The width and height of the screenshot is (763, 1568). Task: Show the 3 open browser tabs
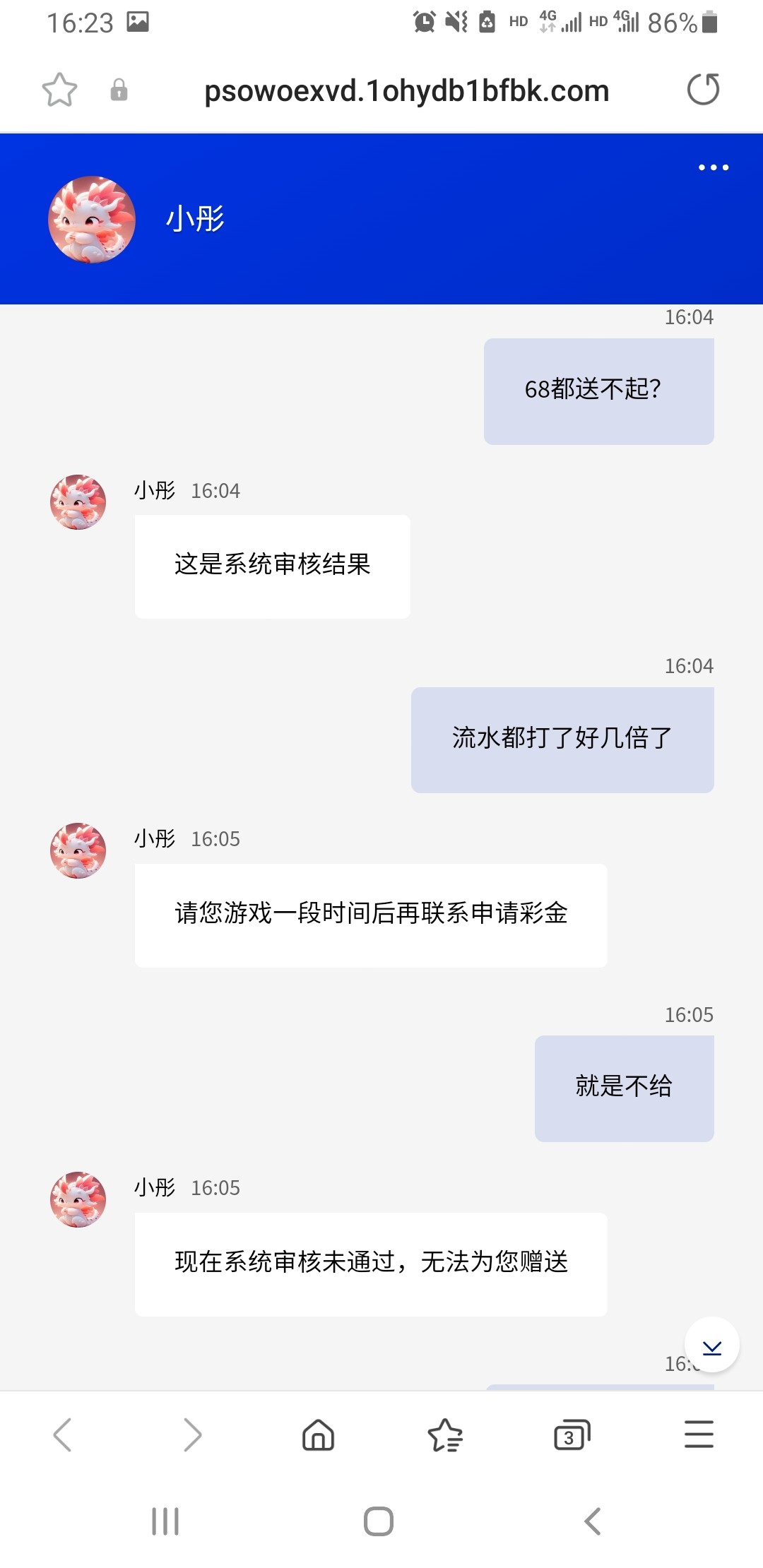(x=572, y=1435)
